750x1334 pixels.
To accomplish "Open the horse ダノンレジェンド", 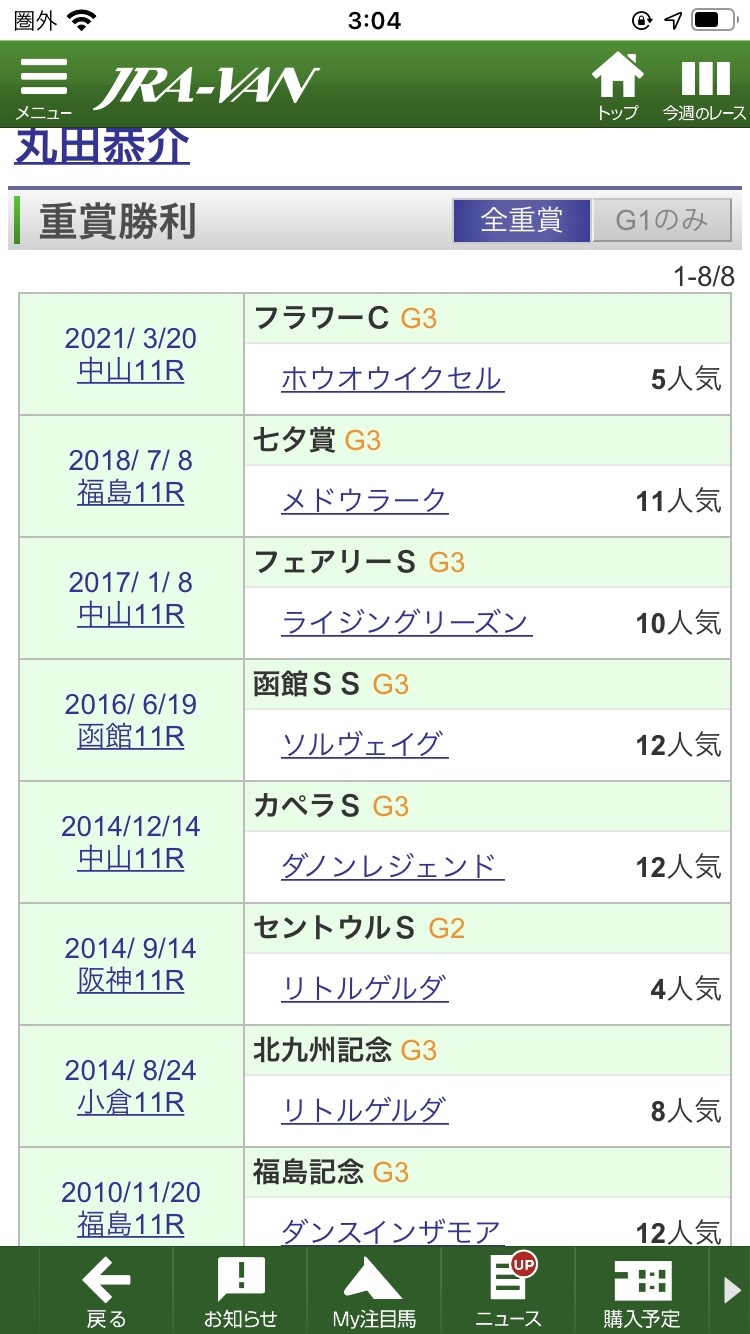I will [x=392, y=867].
